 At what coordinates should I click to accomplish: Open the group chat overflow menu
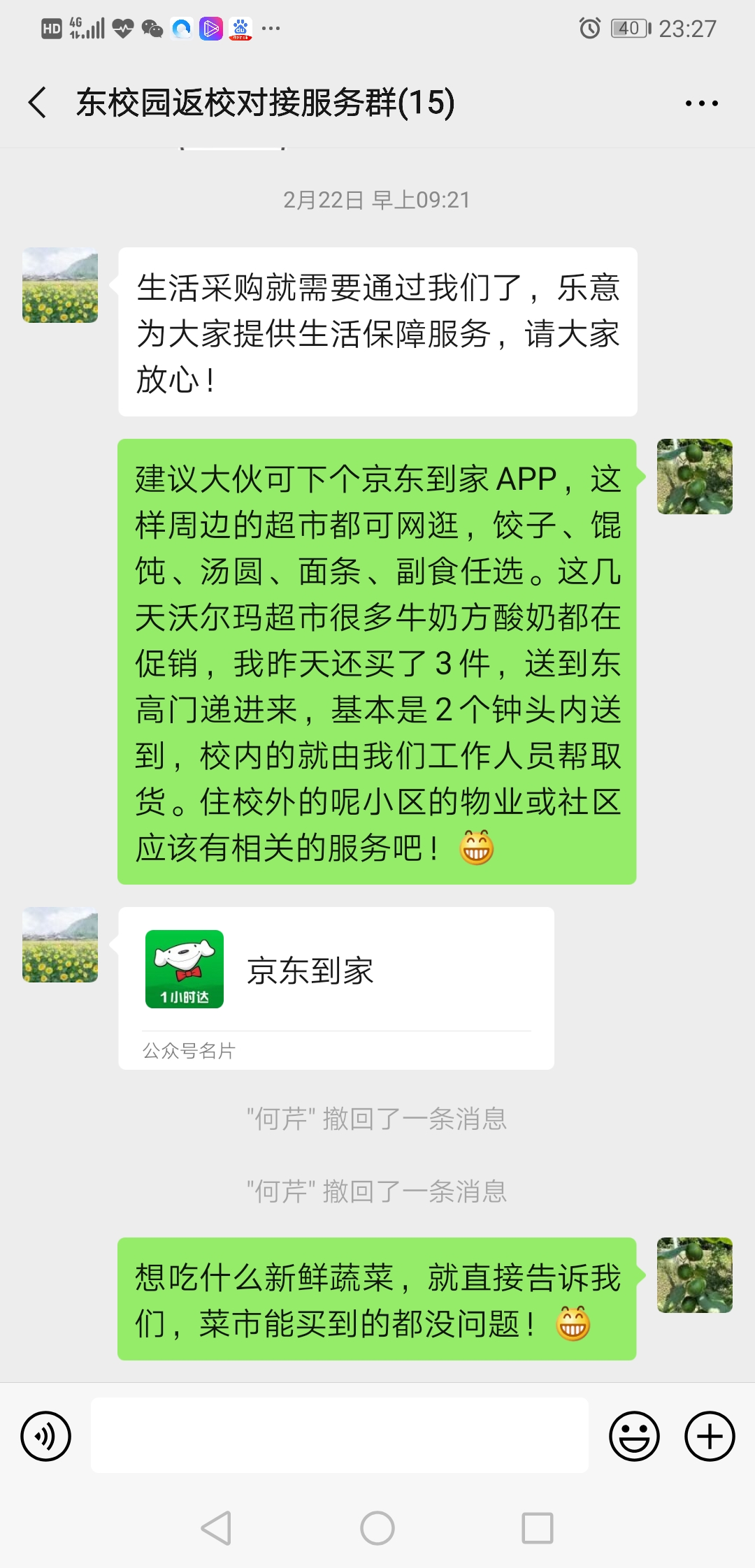pyautogui.click(x=701, y=103)
